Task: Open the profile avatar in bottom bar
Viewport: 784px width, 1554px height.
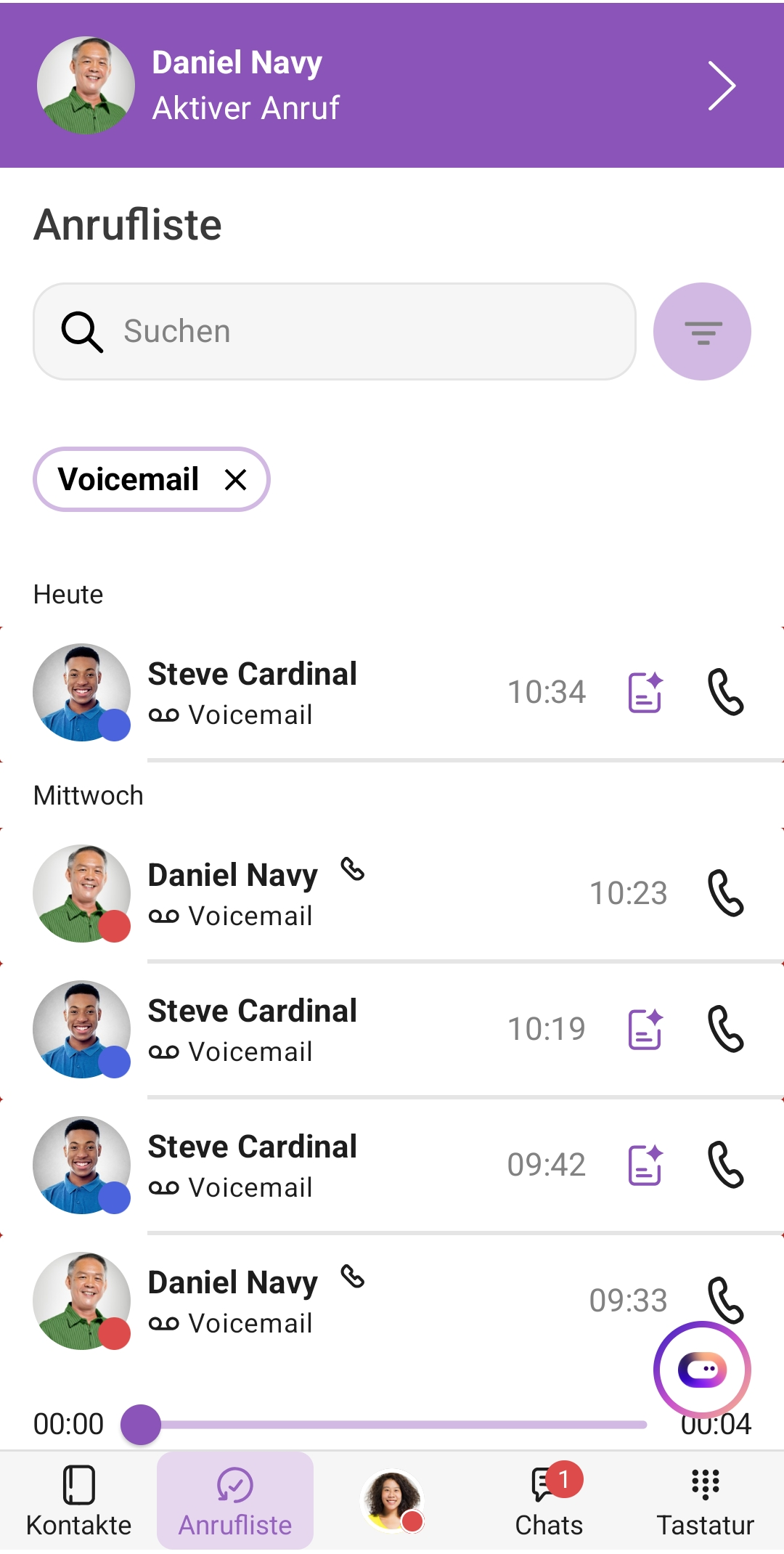Action: [x=392, y=1500]
